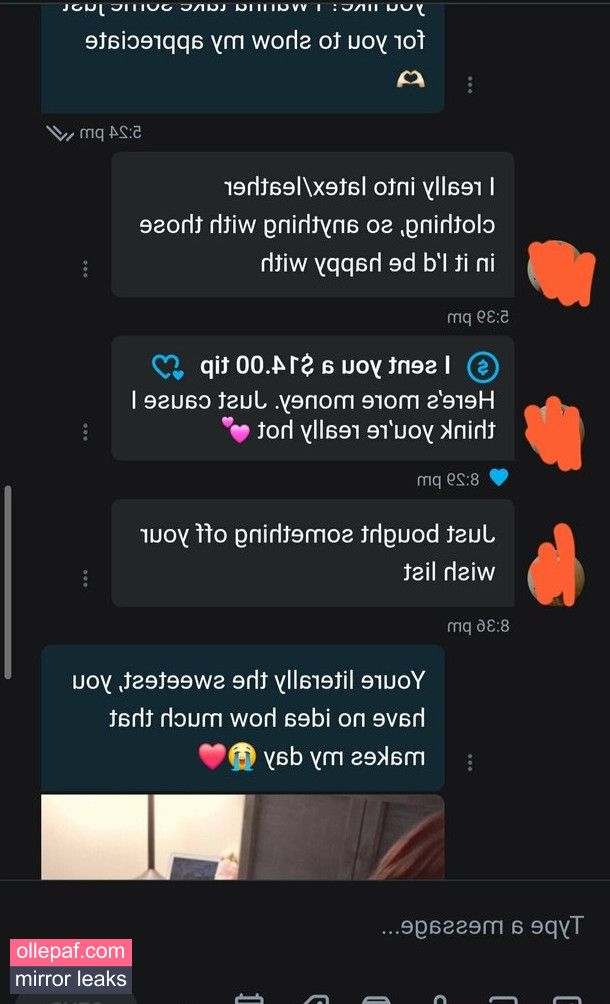Open options for the 'Youre literally the sweetest' message
The height and width of the screenshot is (1004, 610).
470,763
